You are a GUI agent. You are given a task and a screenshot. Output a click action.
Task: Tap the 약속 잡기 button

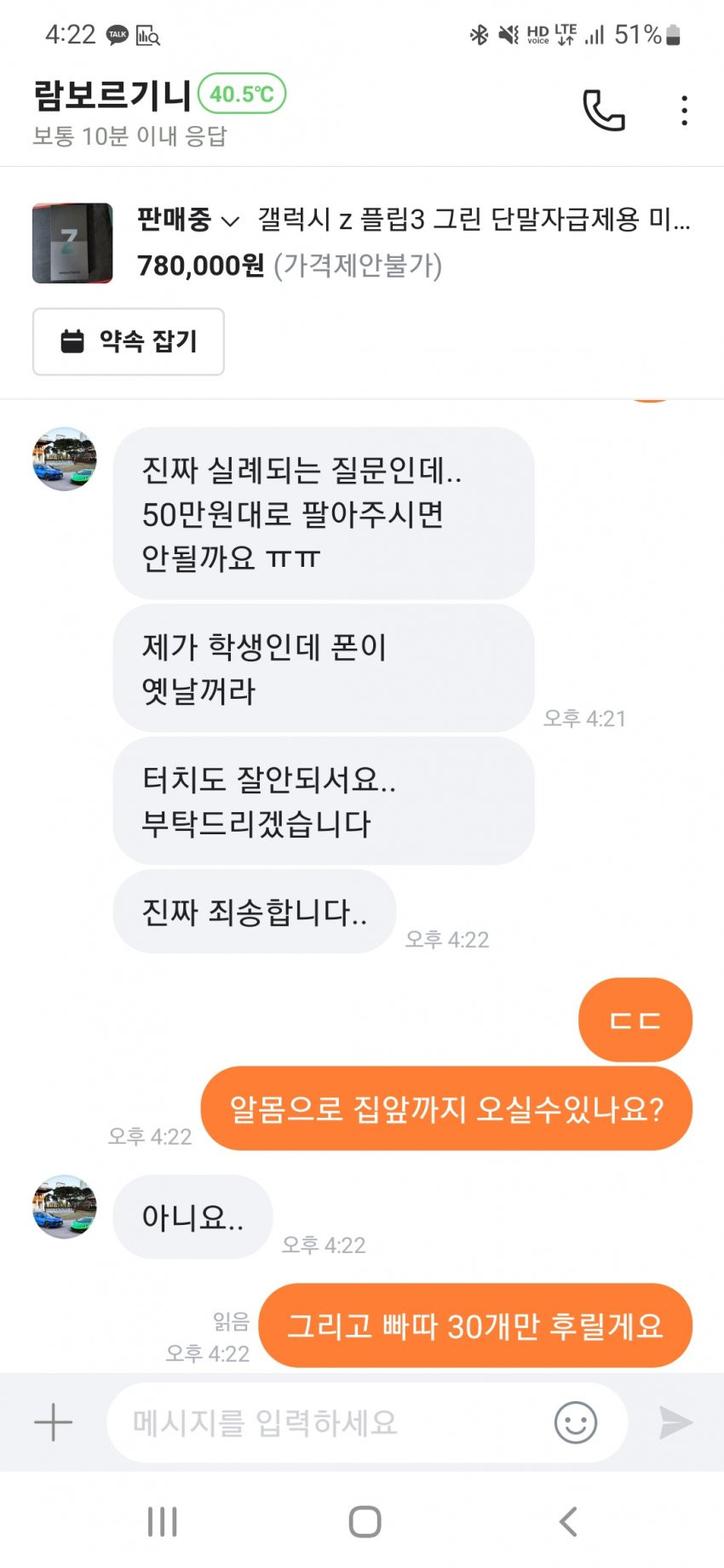point(129,341)
